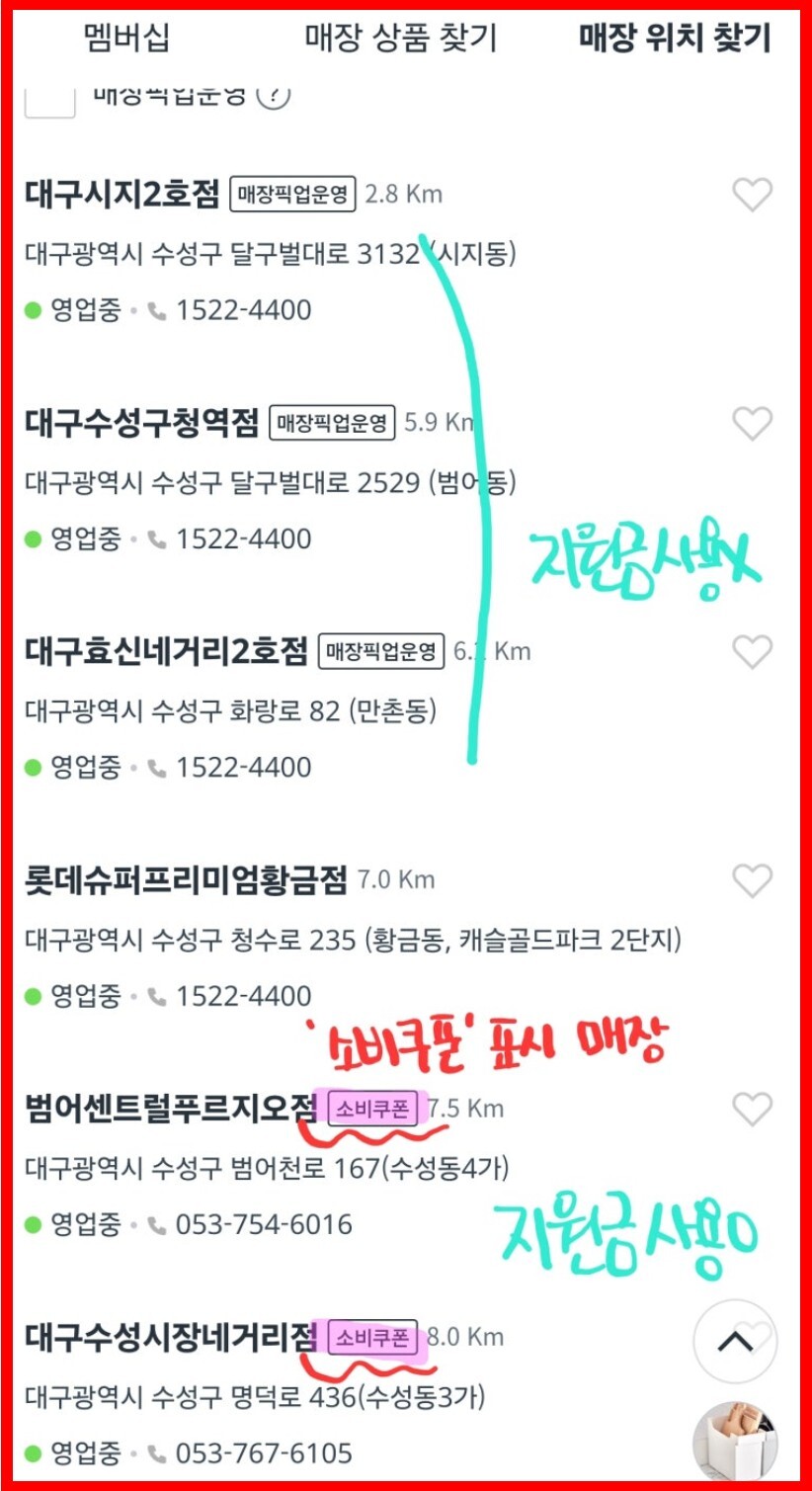Open the floating product thumbnail
The width and height of the screenshot is (812, 1491).
coord(735,1441)
